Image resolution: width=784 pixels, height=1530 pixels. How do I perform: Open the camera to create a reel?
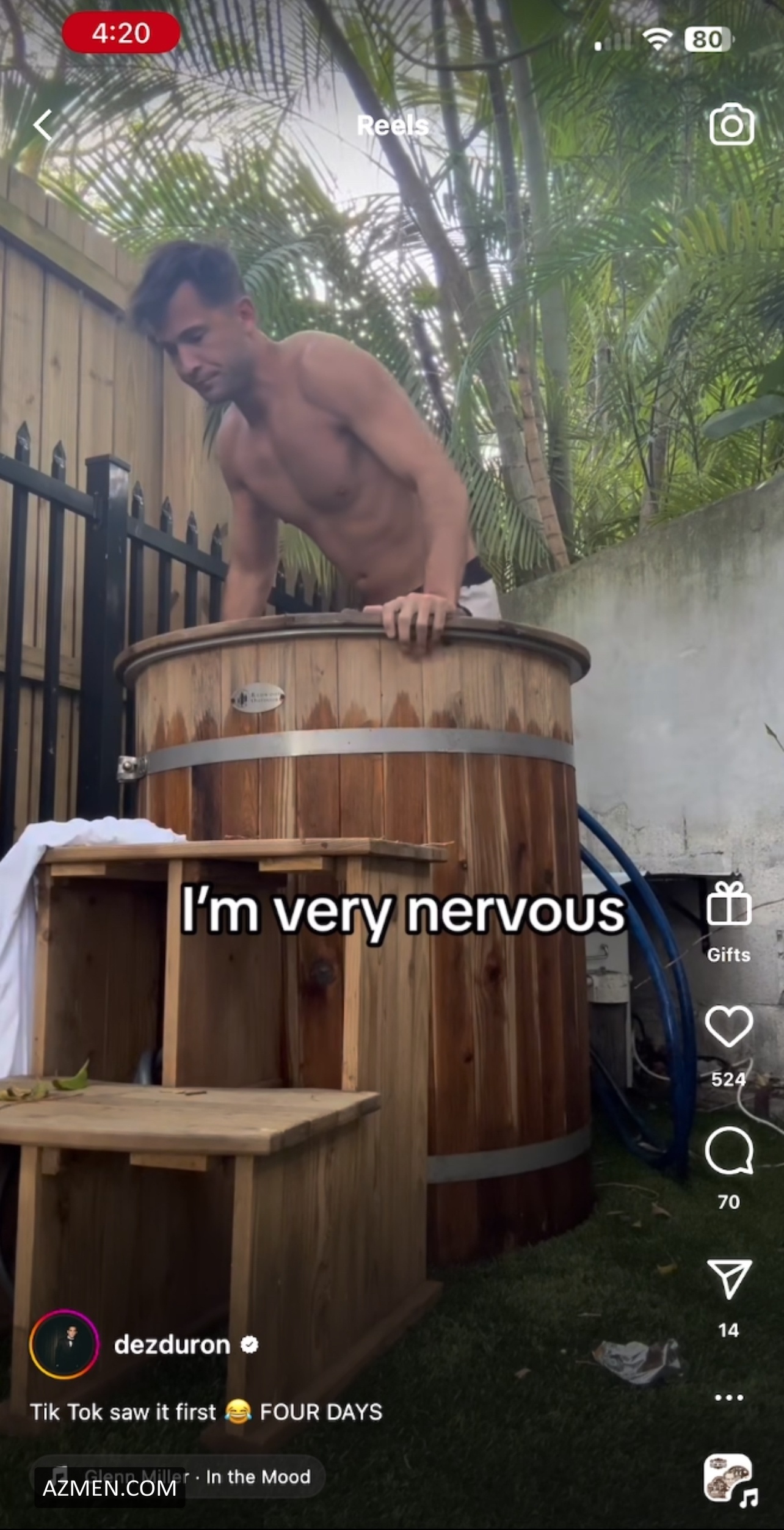[731, 125]
